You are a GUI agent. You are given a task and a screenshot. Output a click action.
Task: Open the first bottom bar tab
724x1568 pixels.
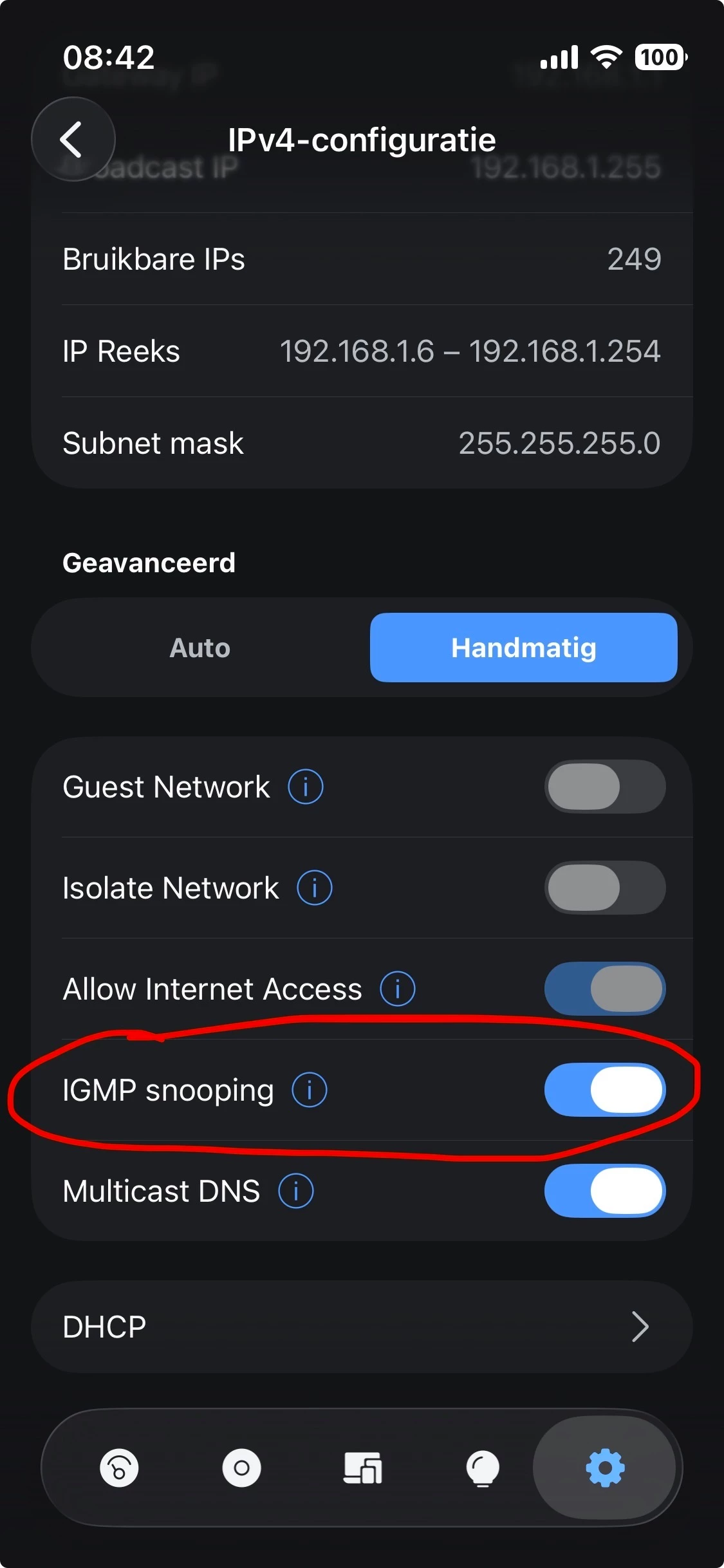[x=119, y=1468]
